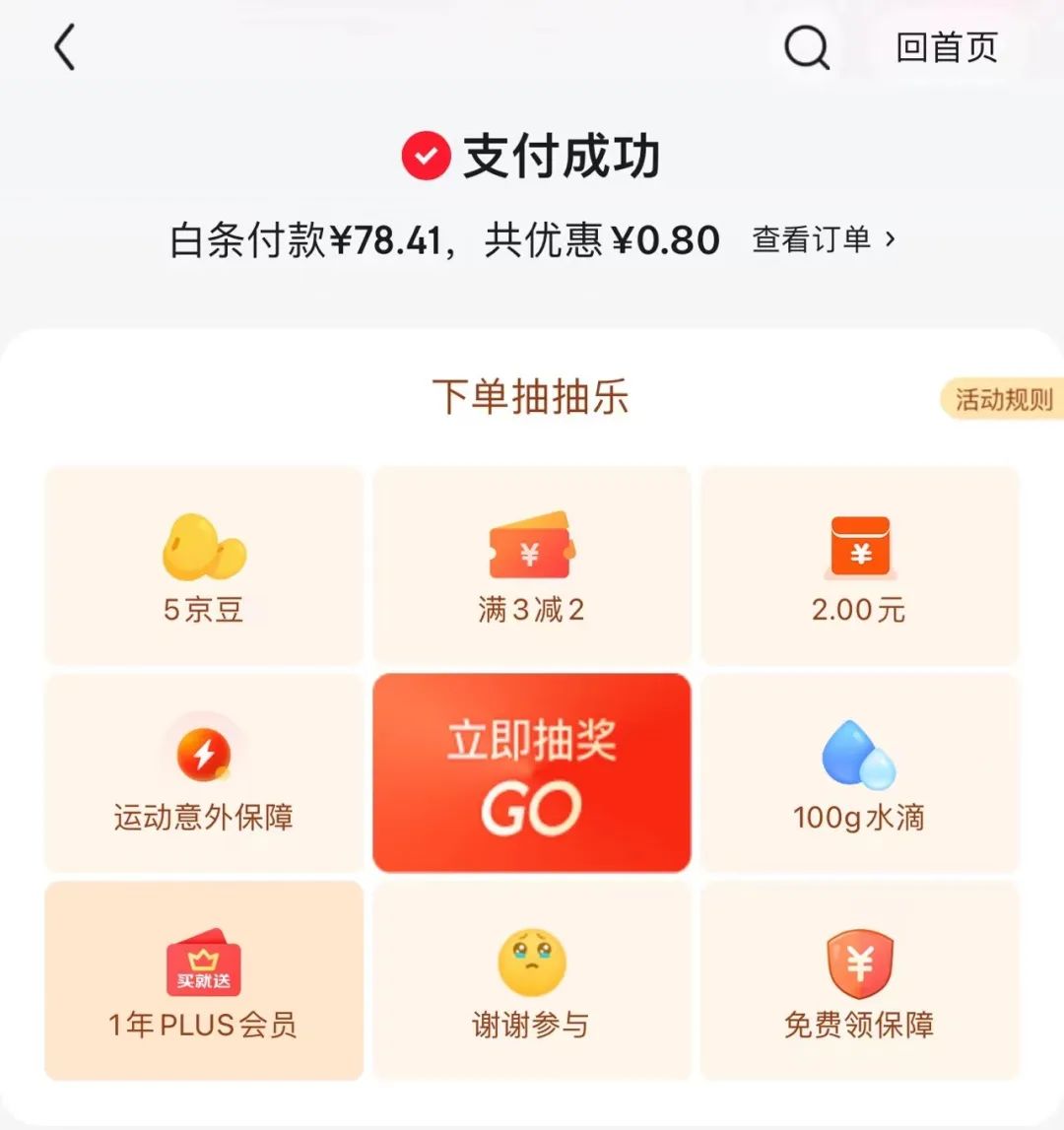View the order via 查看订单

tap(824, 239)
